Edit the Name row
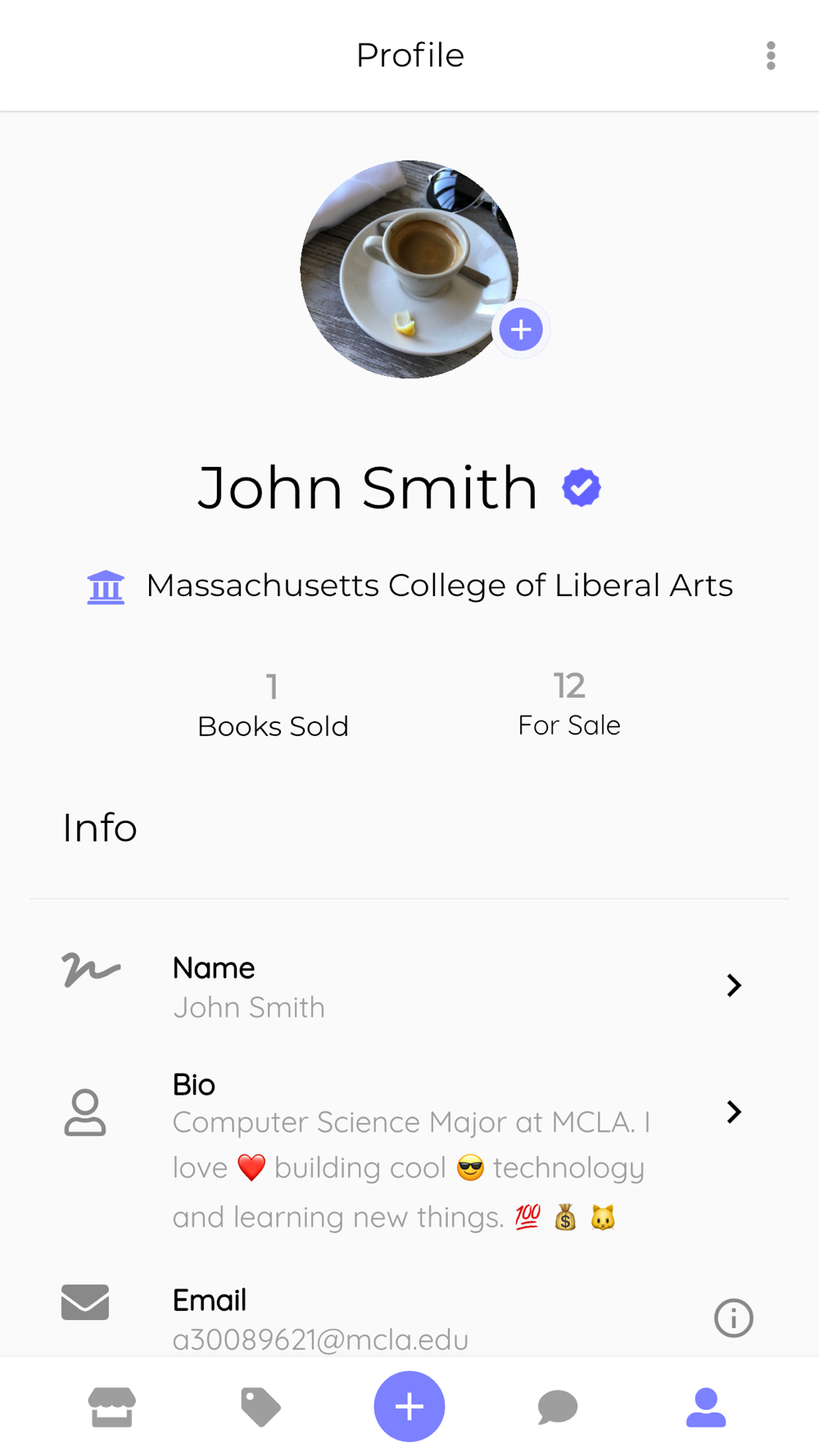The height and width of the screenshot is (1456, 819). [x=409, y=986]
